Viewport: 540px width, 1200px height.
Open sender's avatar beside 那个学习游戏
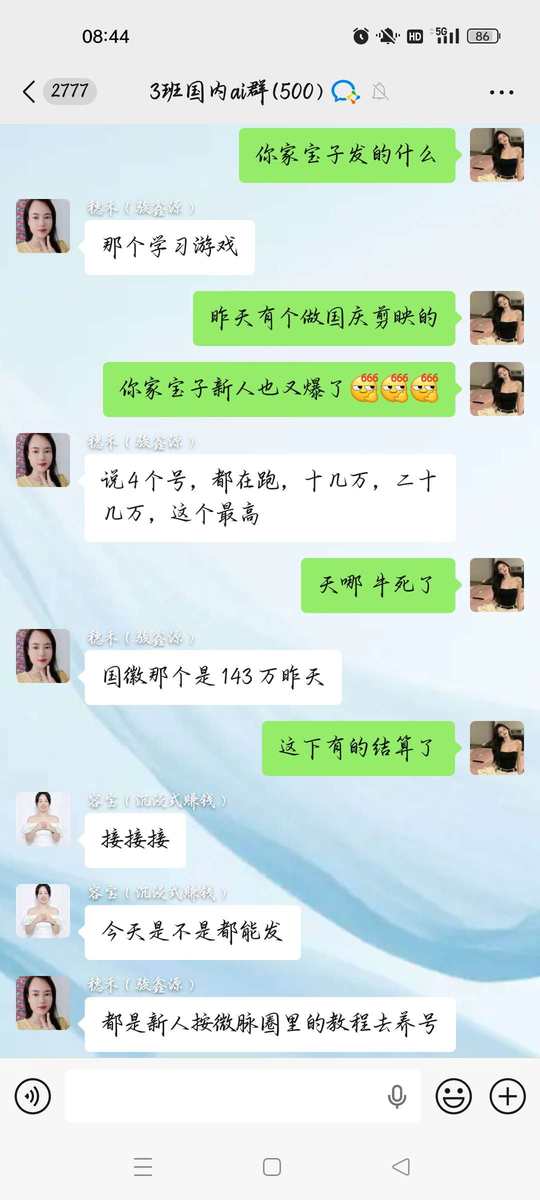pyautogui.click(x=43, y=226)
